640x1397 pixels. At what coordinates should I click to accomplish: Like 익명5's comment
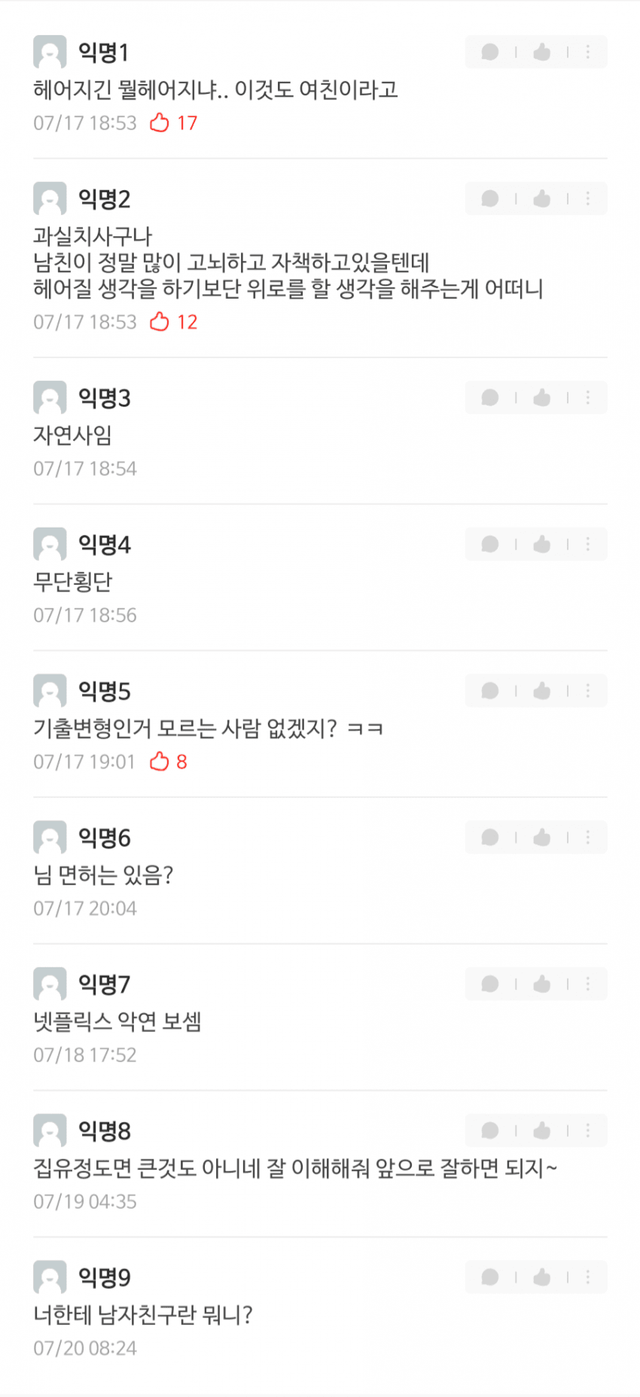pyautogui.click(x=541, y=691)
